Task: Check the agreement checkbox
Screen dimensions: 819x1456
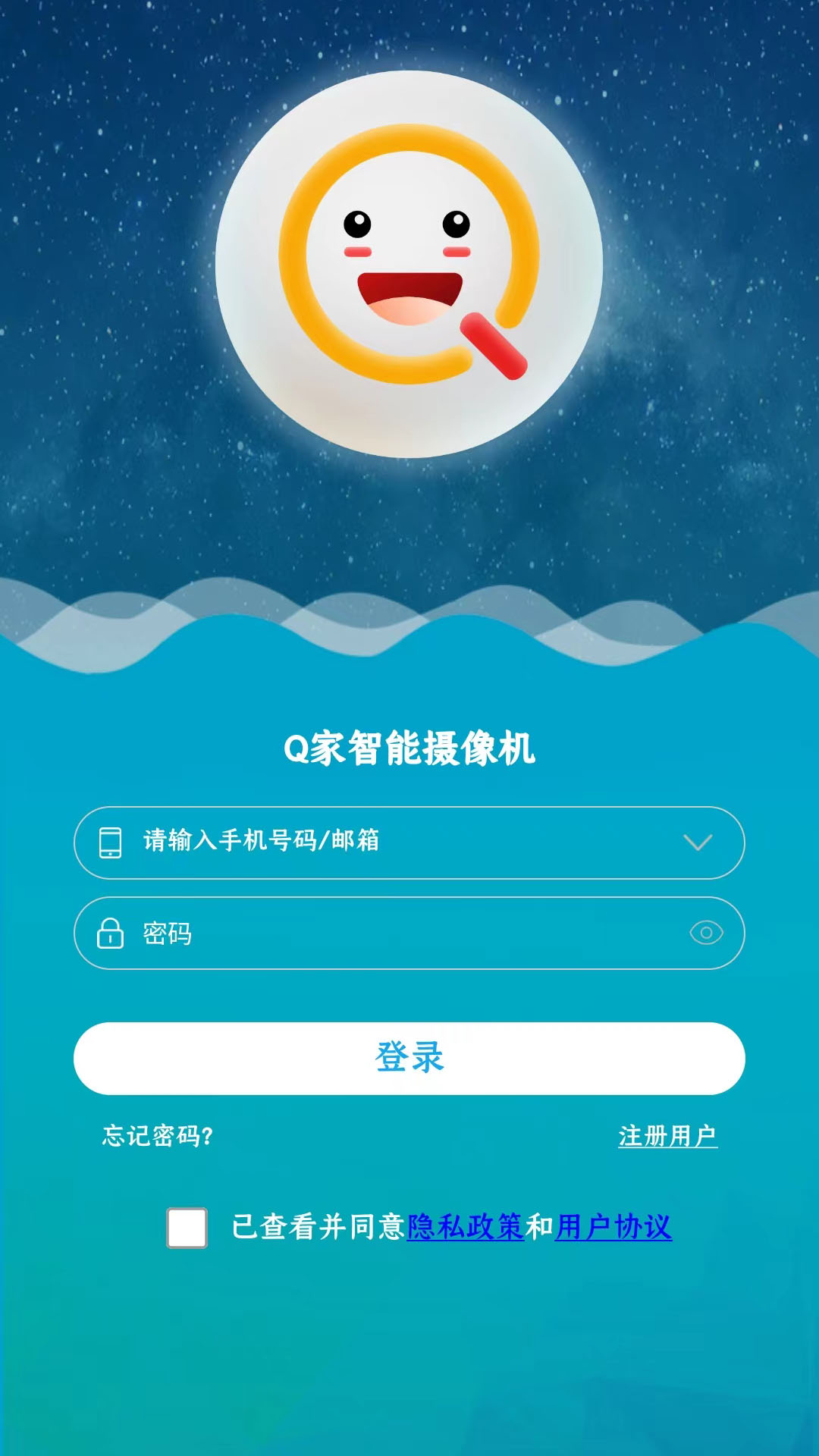Action: 187,1228
